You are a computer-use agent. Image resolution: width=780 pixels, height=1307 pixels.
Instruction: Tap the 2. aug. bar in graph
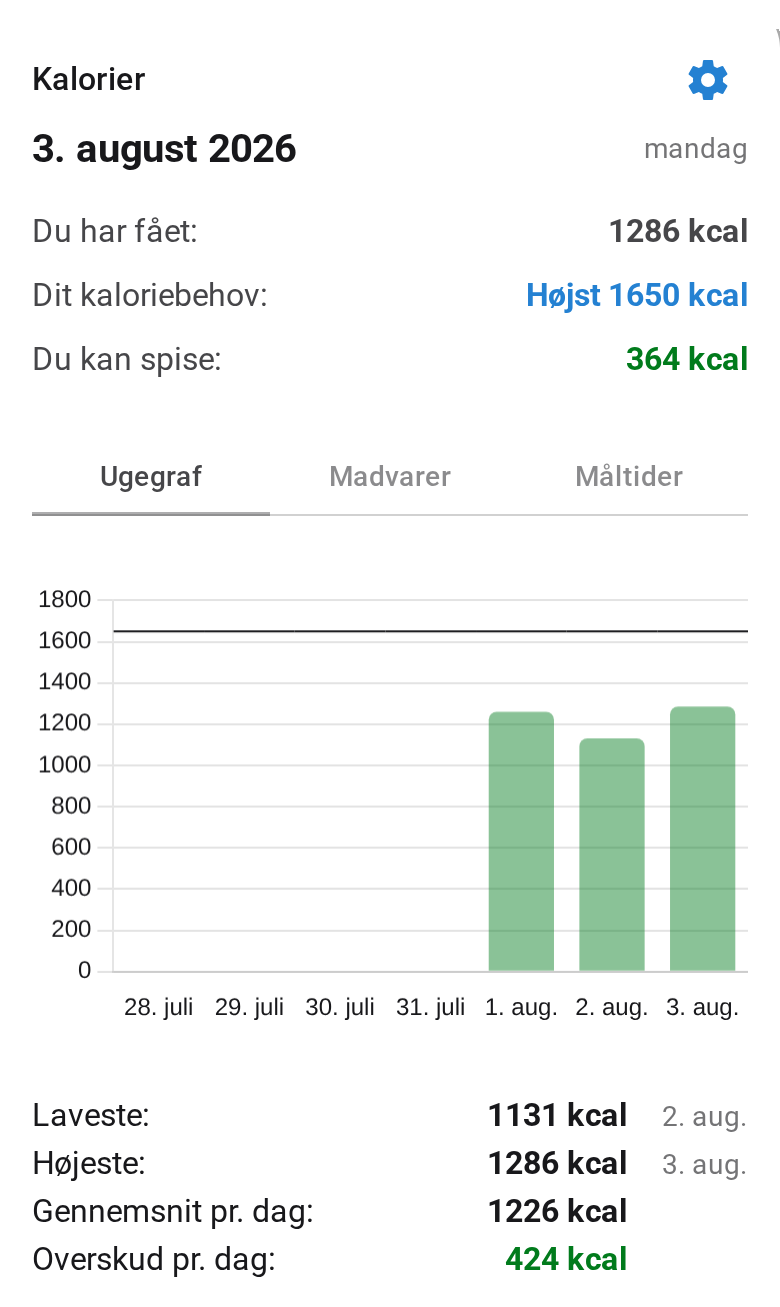(x=612, y=854)
